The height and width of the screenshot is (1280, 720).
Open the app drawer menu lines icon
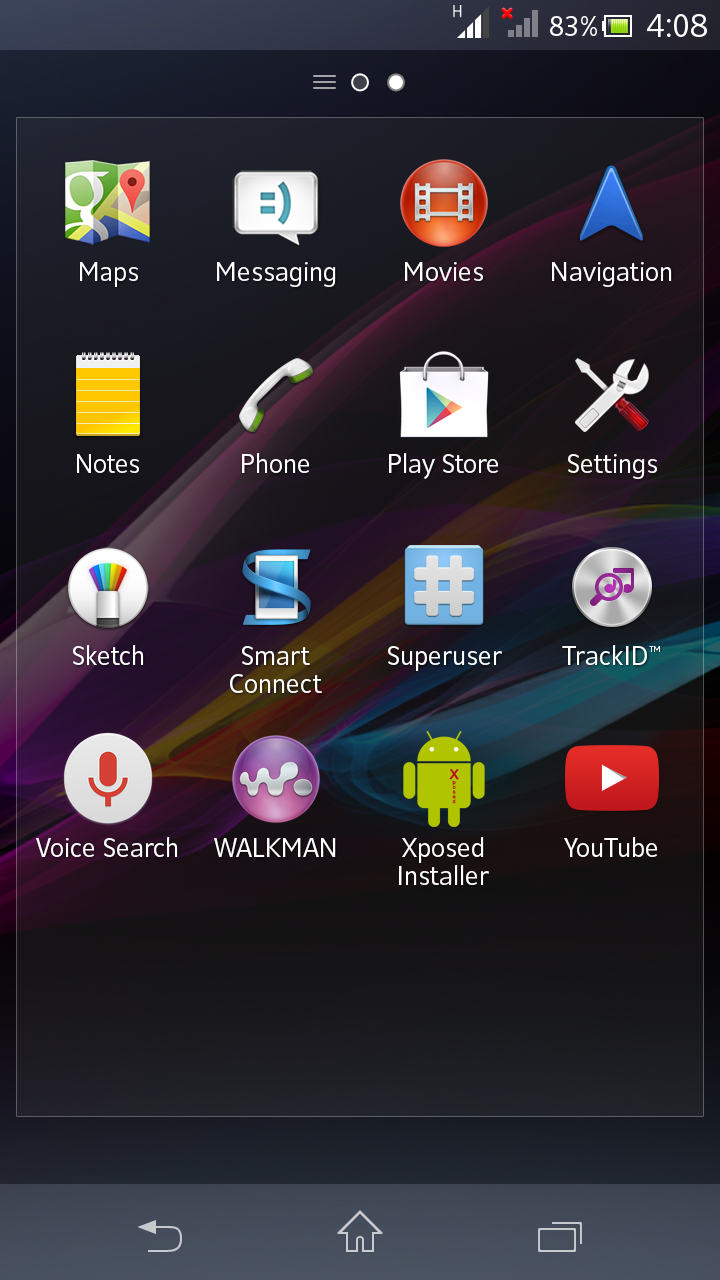coord(324,83)
